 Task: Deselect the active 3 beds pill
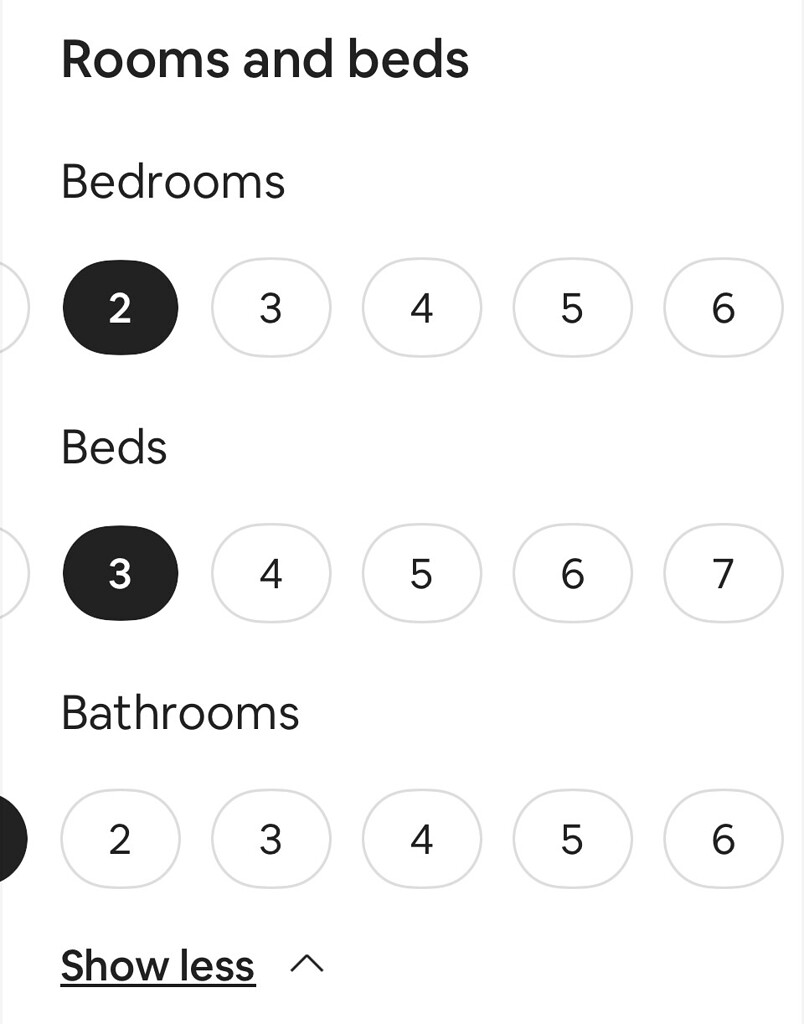[x=120, y=573]
